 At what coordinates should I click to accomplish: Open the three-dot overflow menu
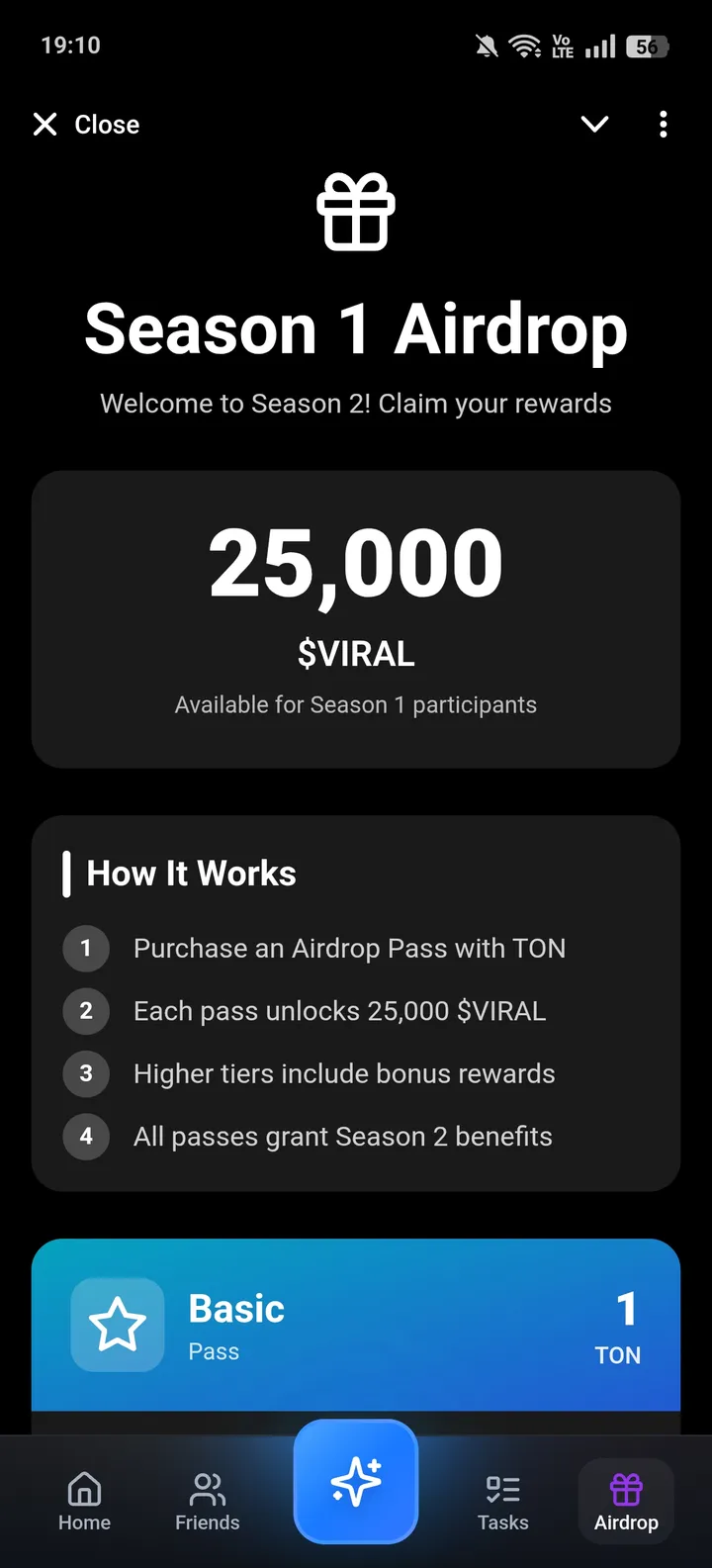coord(663,125)
